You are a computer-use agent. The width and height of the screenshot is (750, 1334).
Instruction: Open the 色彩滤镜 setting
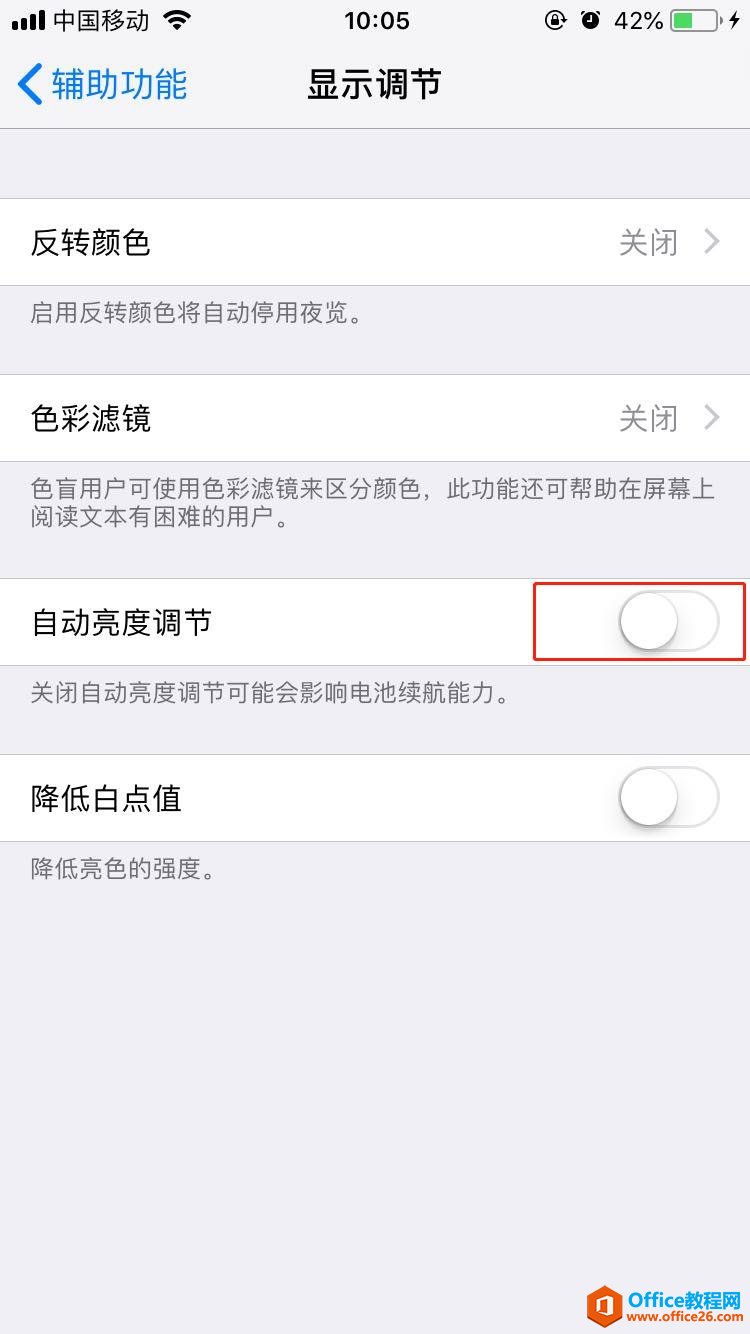pos(375,418)
